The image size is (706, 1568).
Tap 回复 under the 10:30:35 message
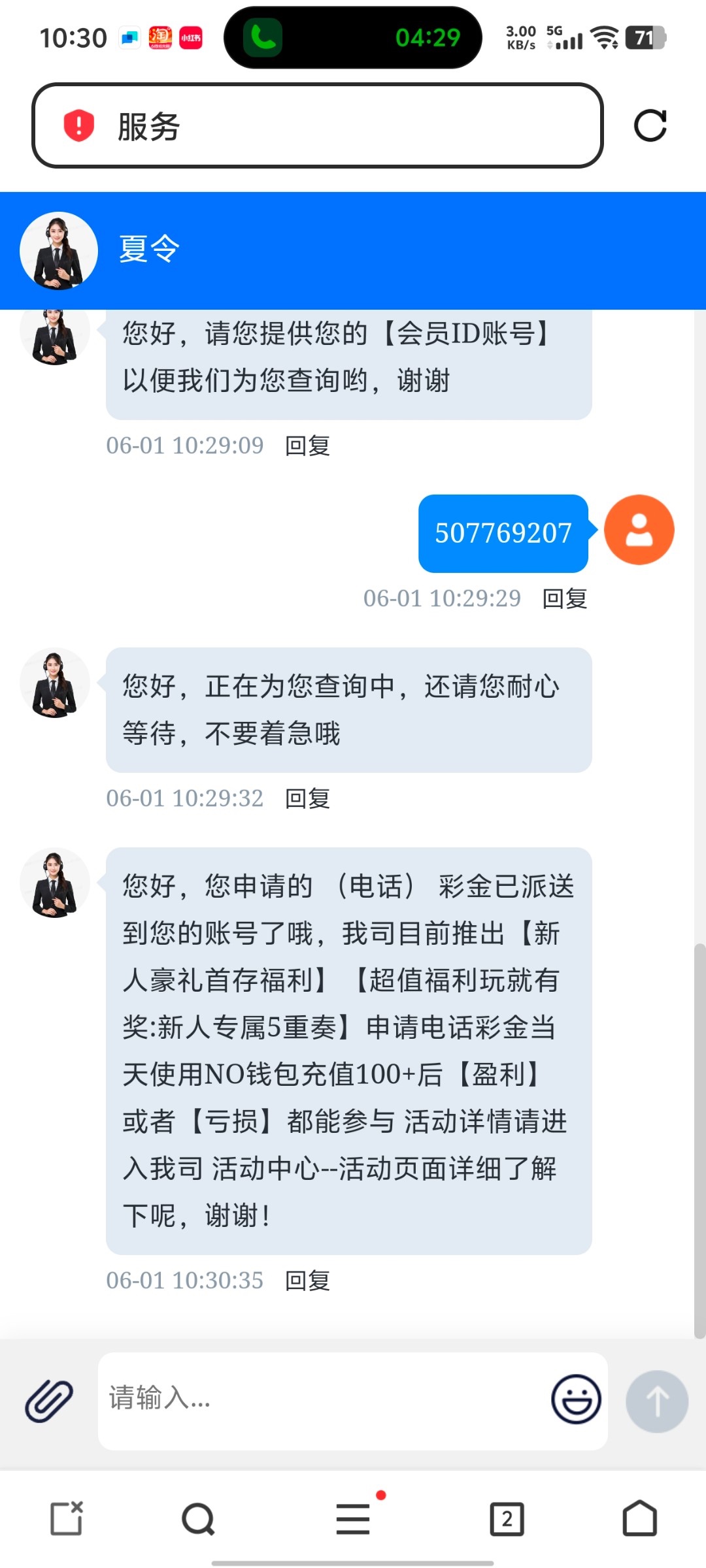coord(306,1279)
